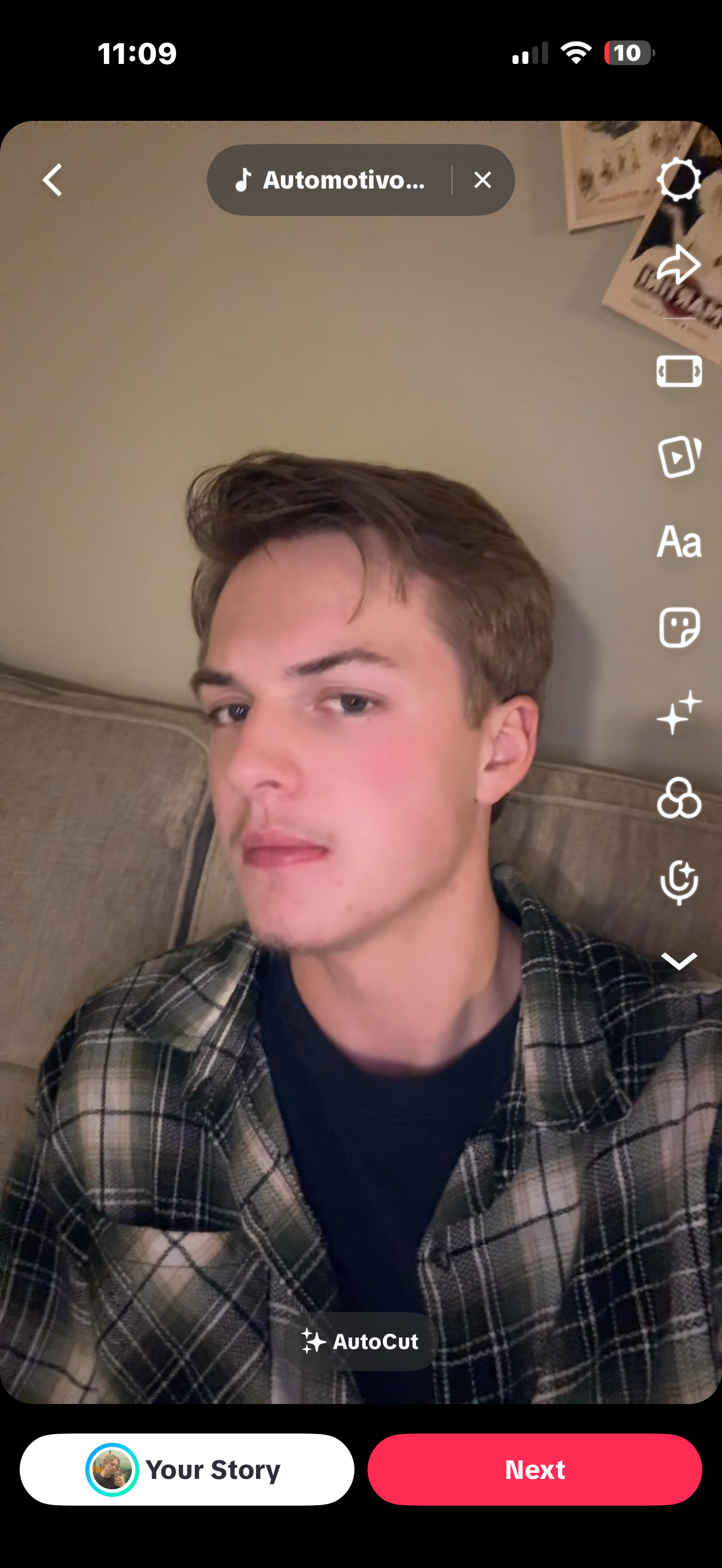Post to Your Story

tap(187, 1470)
